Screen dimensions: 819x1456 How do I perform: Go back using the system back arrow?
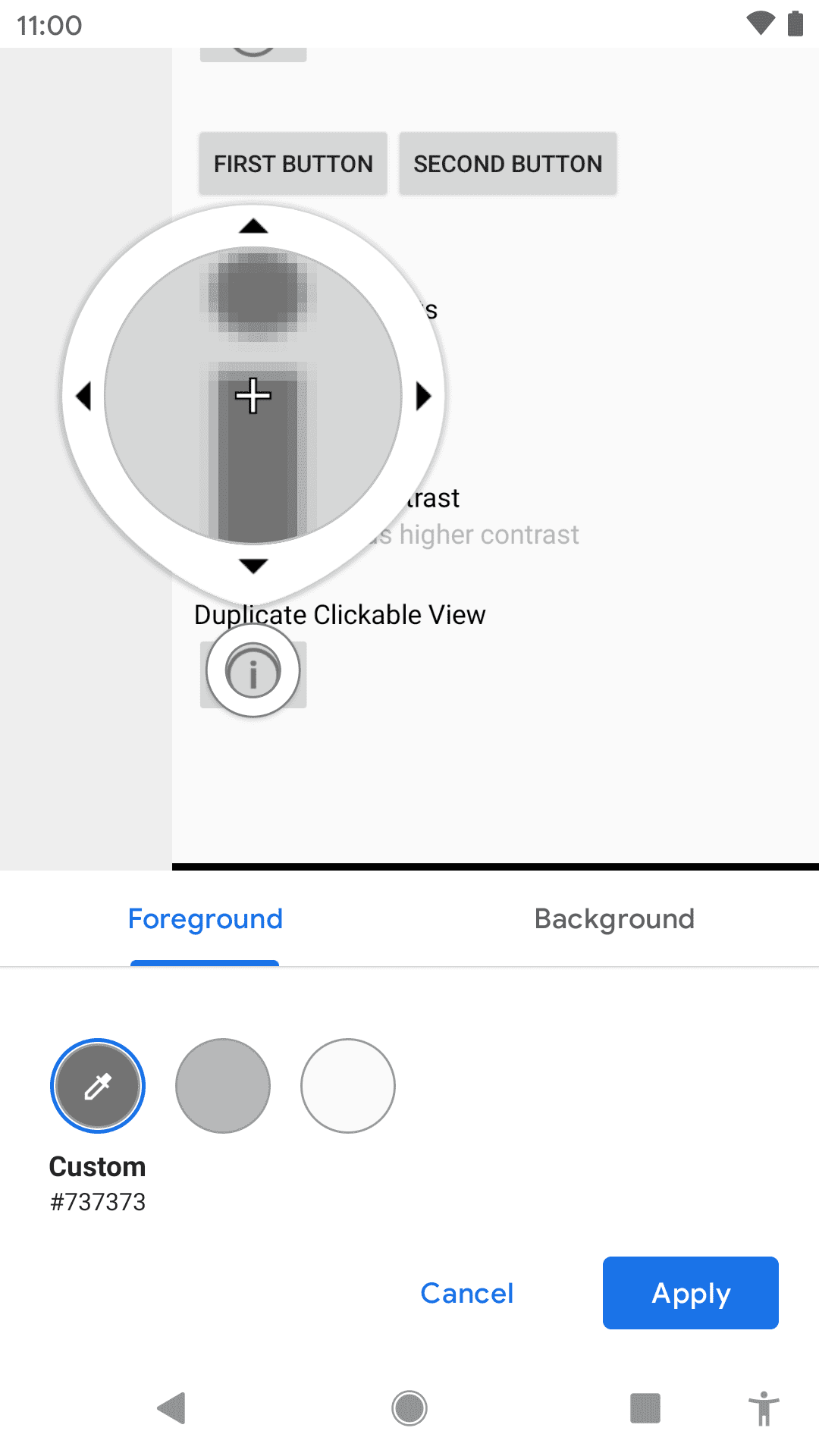172,1408
